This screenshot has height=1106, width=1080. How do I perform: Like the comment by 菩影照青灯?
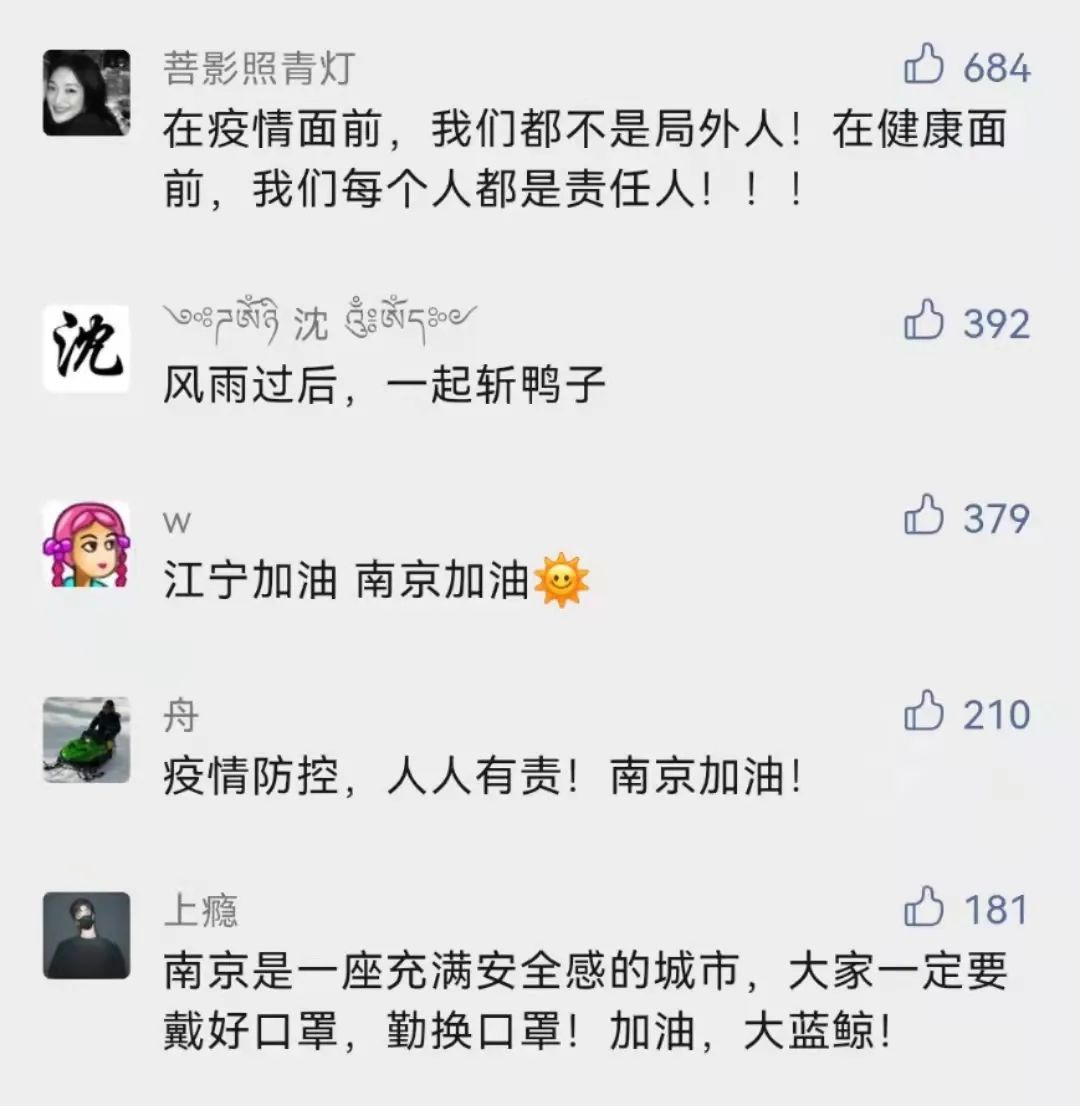point(924,67)
